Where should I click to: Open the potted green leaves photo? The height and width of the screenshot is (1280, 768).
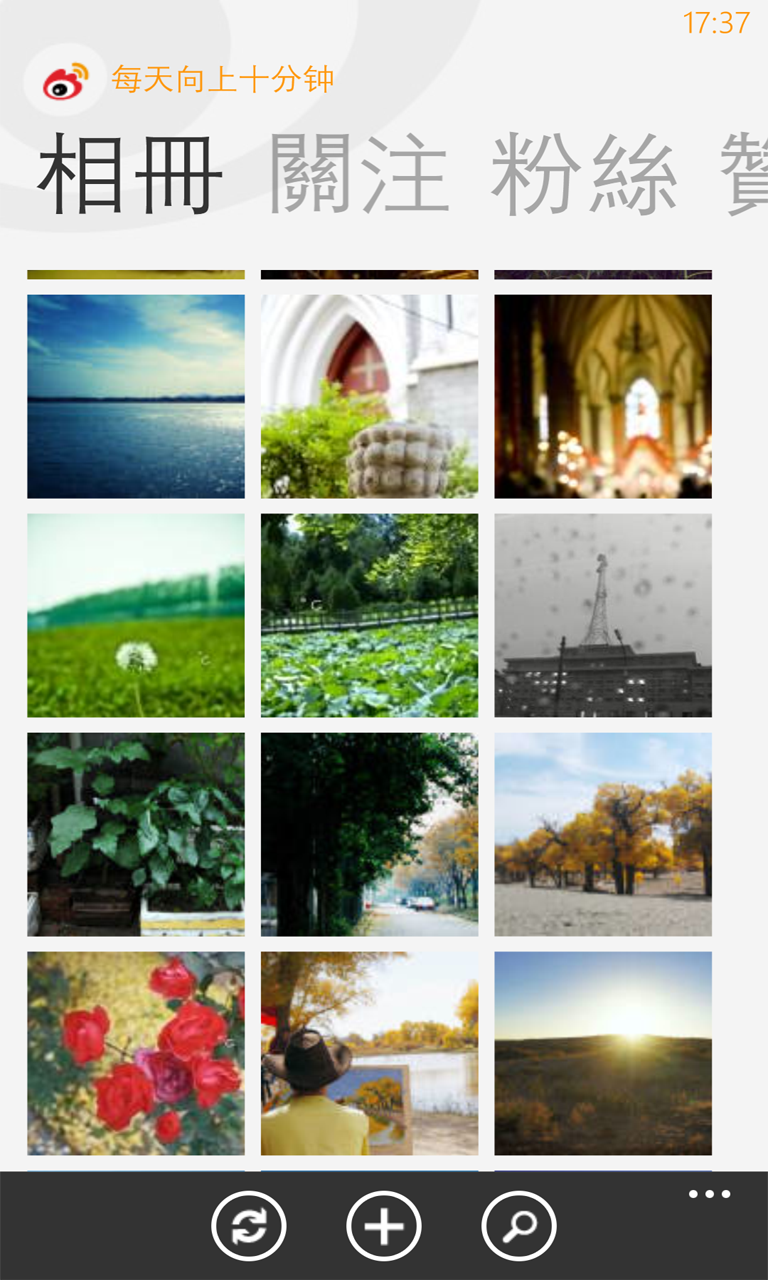(x=136, y=834)
